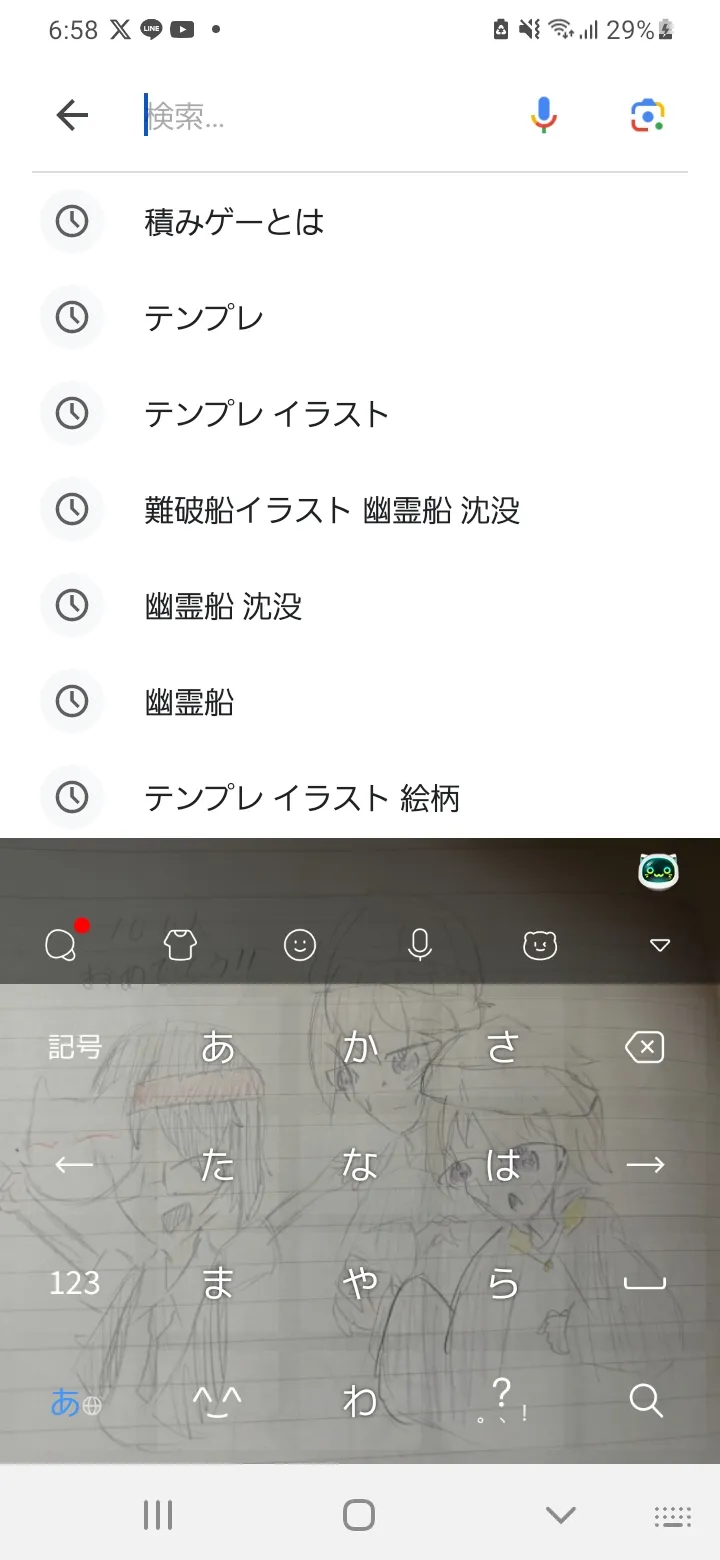This screenshot has width=720, height=1560.
Task: Choose 難破船イラスト 幽霊船 沈没 from history
Action: pyautogui.click(x=332, y=510)
